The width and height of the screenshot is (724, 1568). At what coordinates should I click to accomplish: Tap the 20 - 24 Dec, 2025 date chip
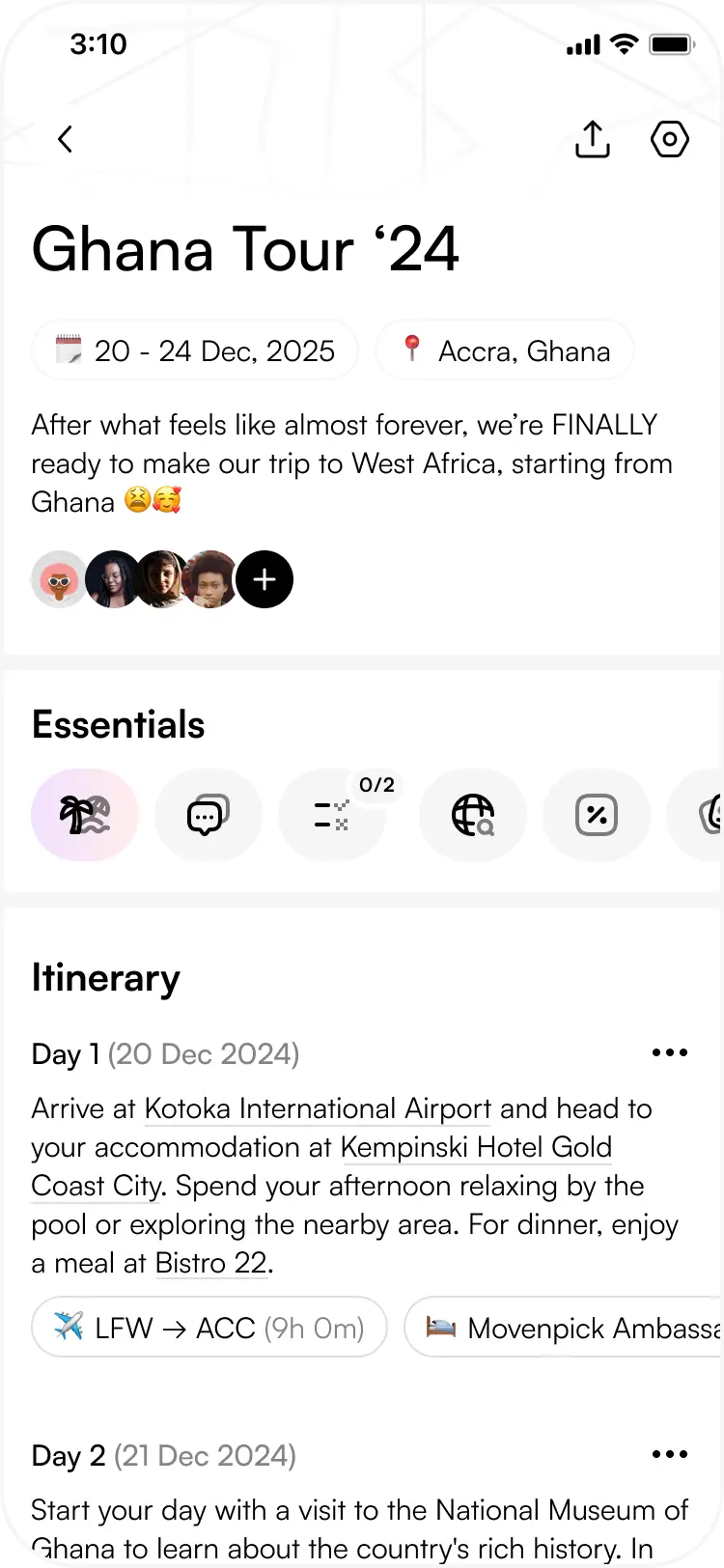click(195, 350)
